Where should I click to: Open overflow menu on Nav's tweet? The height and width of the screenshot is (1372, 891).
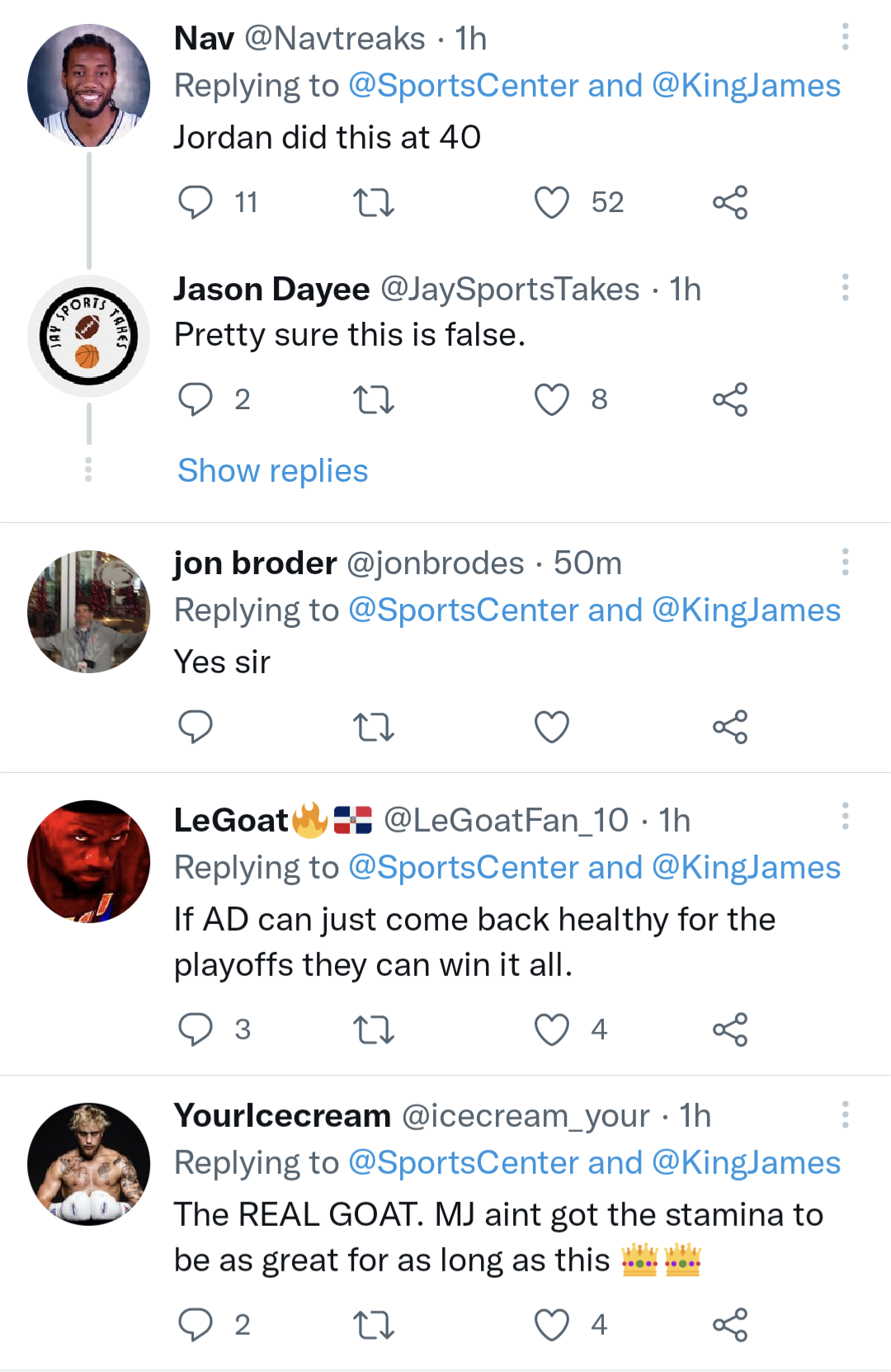coord(845,37)
